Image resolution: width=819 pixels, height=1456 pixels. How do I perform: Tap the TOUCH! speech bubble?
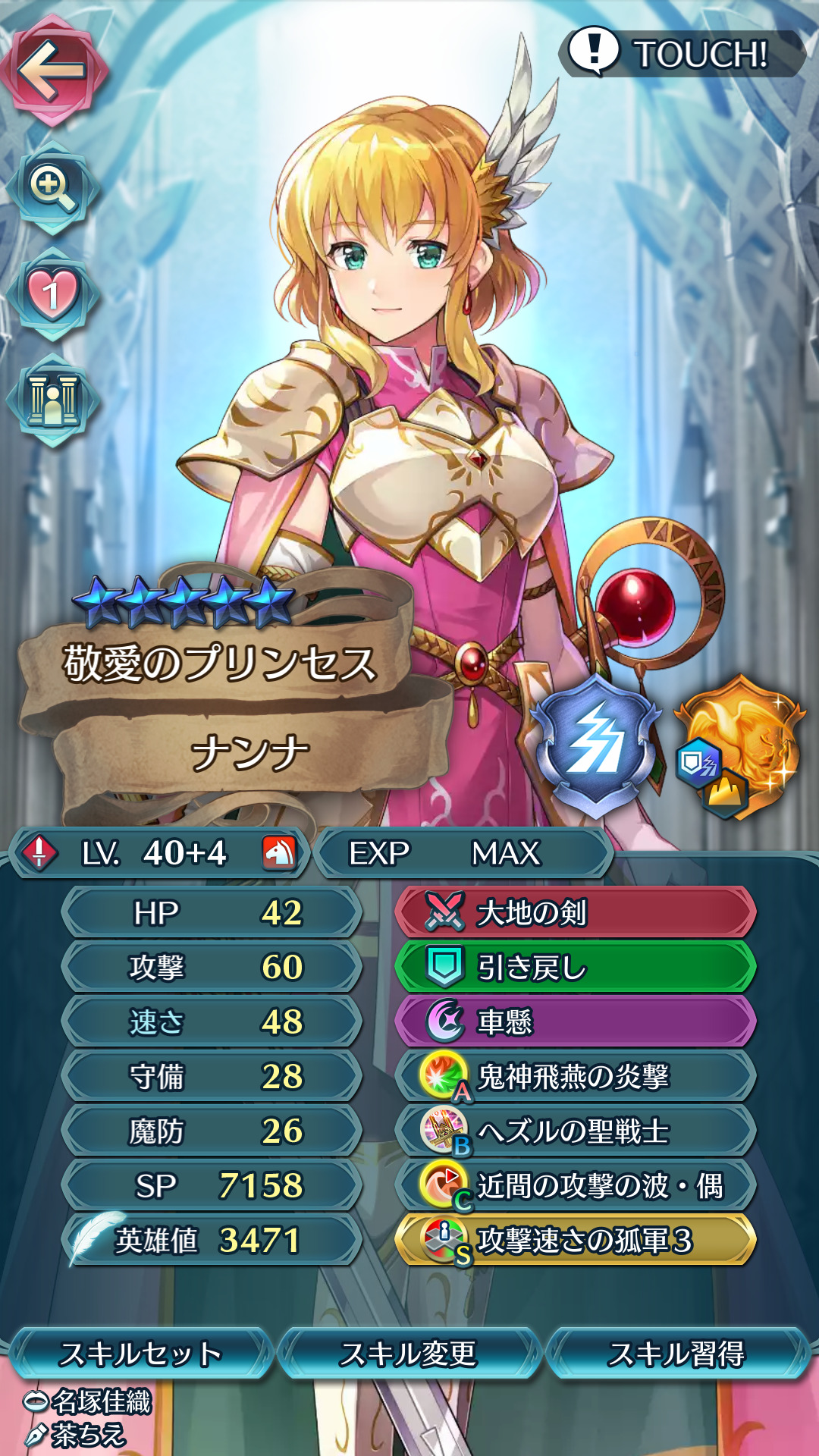(681, 53)
